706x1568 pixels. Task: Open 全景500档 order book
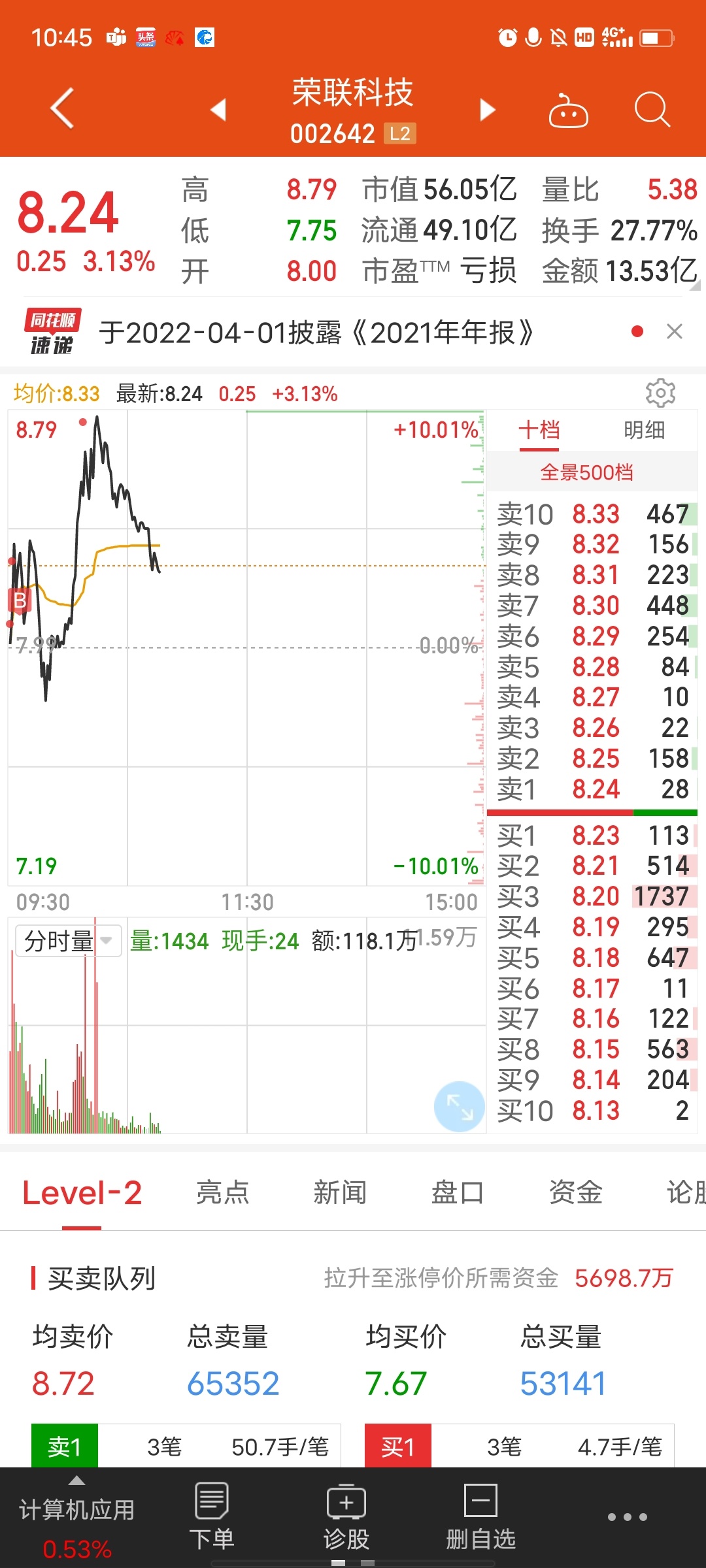586,472
